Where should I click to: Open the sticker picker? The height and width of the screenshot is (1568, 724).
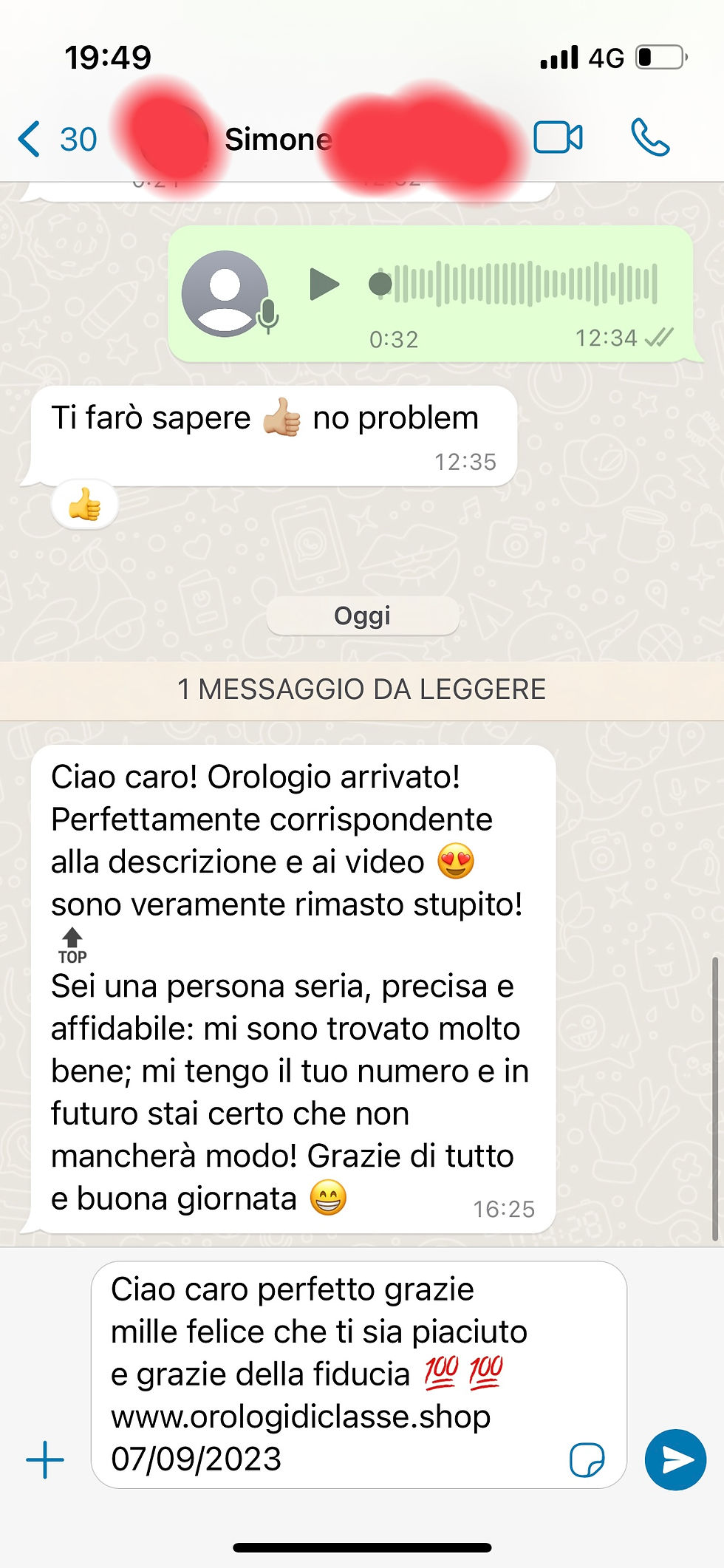click(x=587, y=1459)
